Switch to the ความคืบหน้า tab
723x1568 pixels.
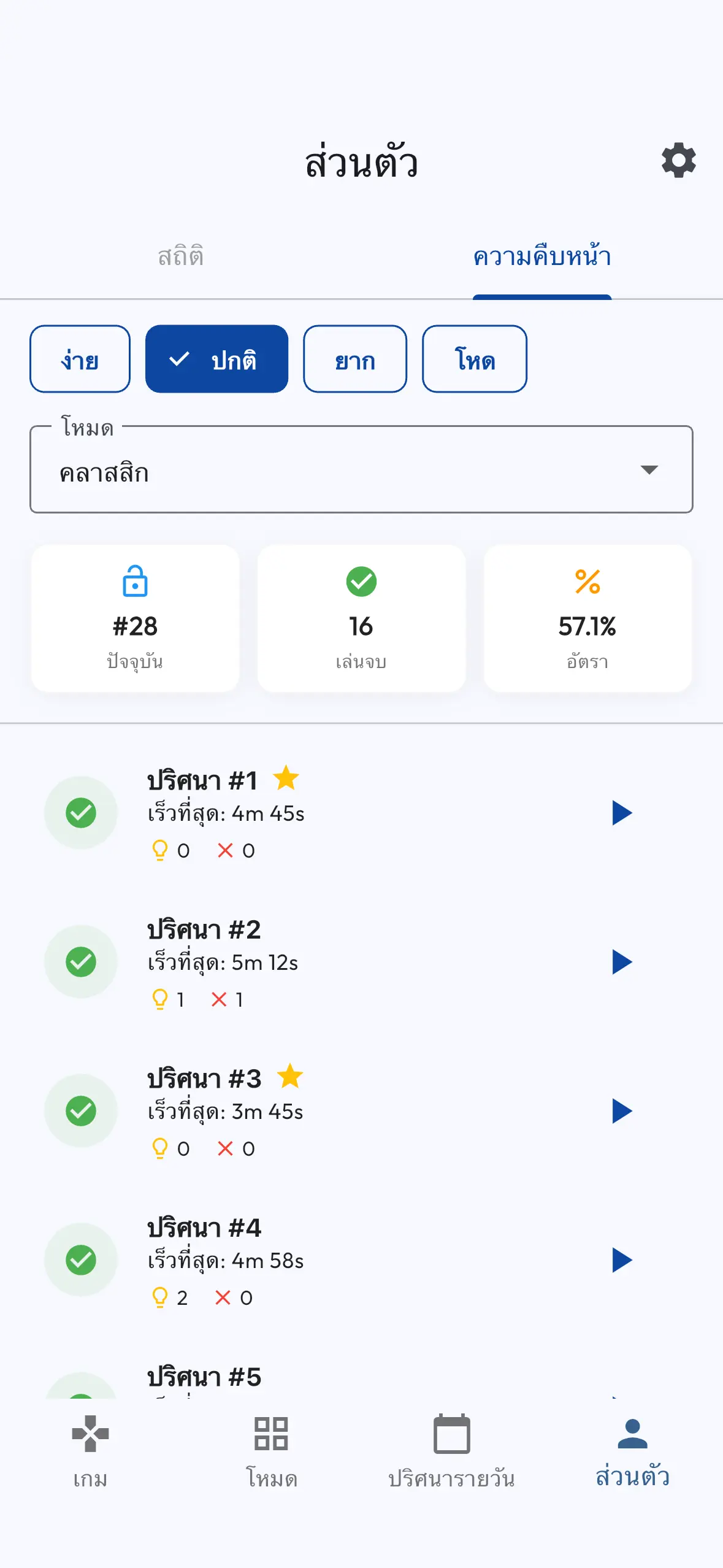click(x=543, y=257)
